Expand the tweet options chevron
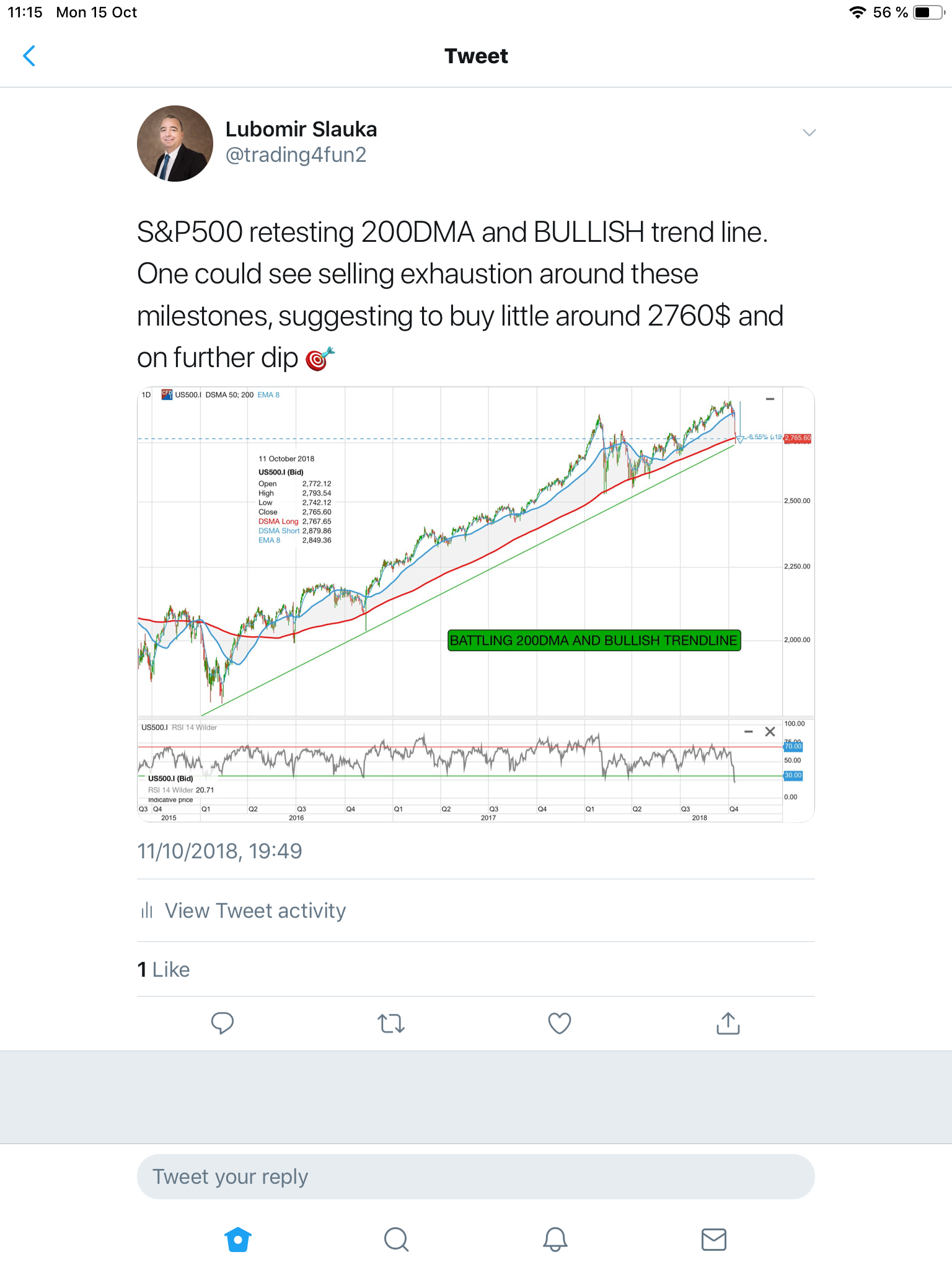This screenshot has width=952, height=1270. click(x=809, y=133)
